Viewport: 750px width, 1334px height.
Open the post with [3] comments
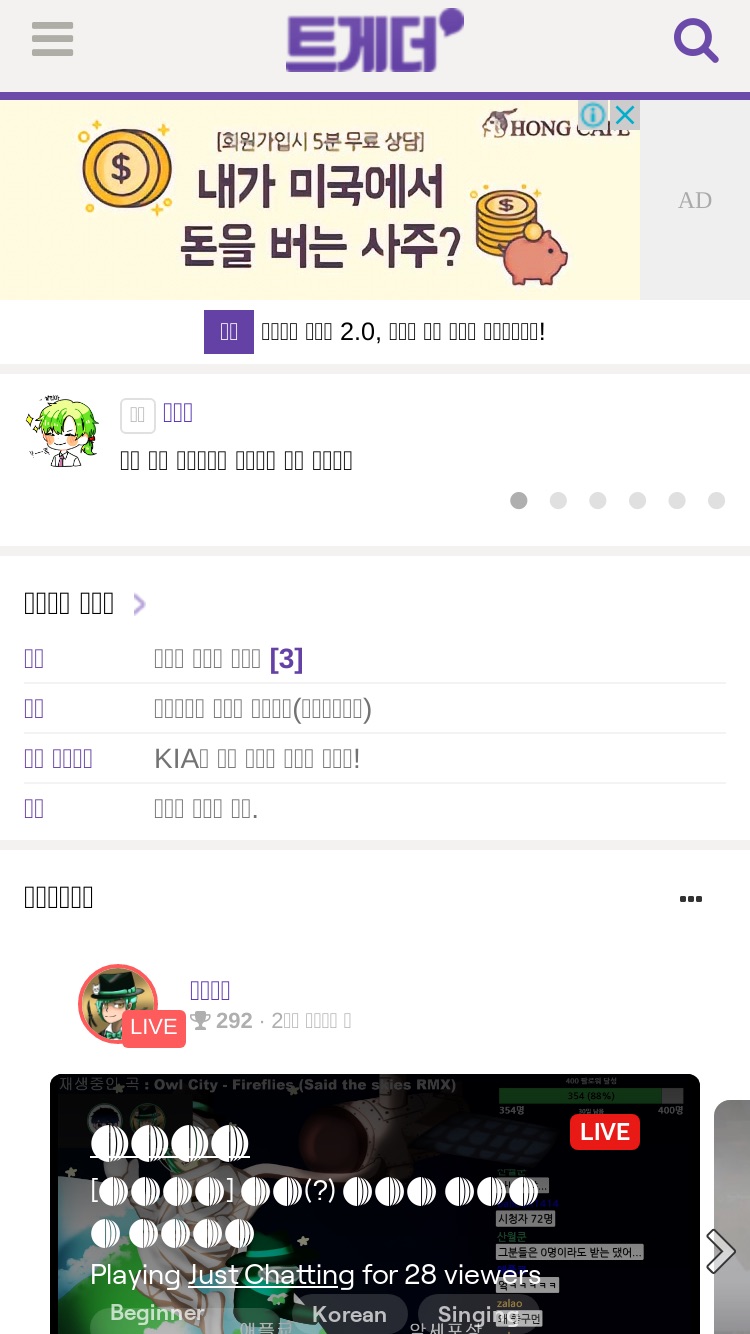[x=228, y=659]
